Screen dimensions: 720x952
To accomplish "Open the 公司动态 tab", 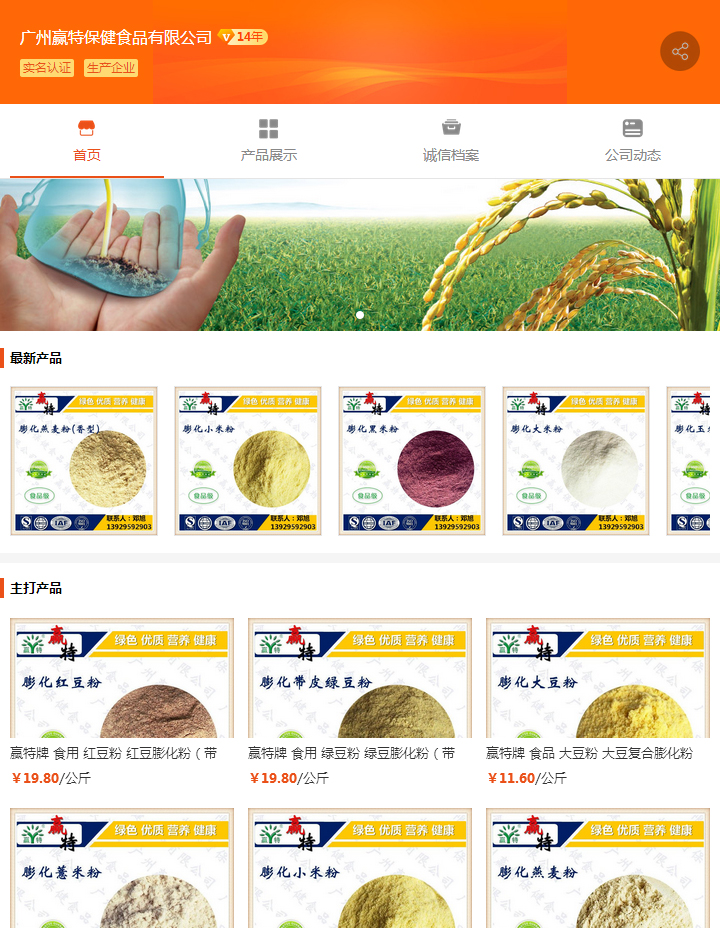I will [x=632, y=141].
